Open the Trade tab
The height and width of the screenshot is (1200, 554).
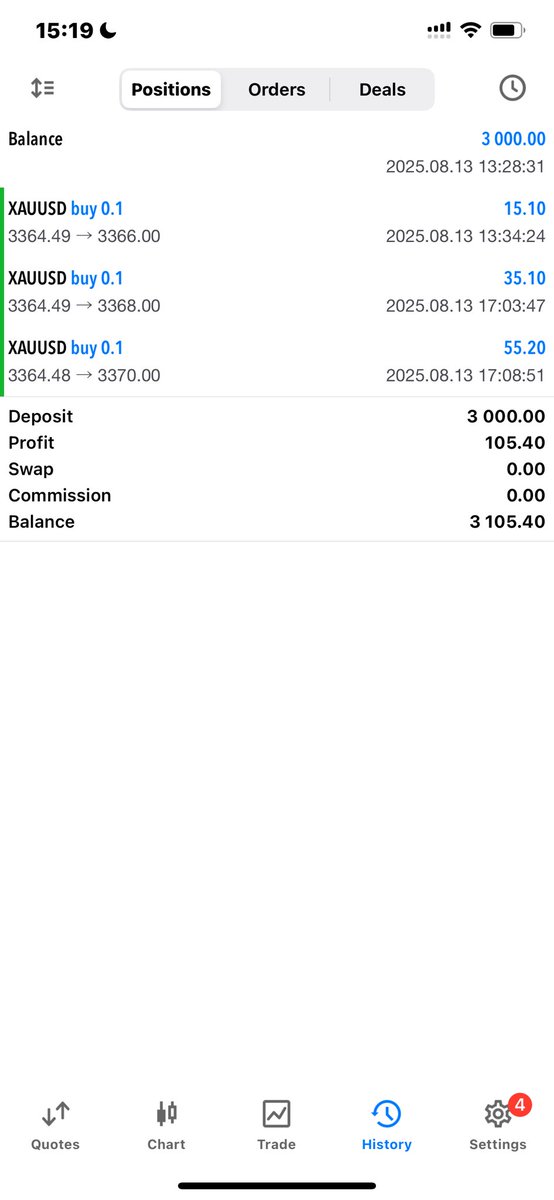click(276, 1126)
